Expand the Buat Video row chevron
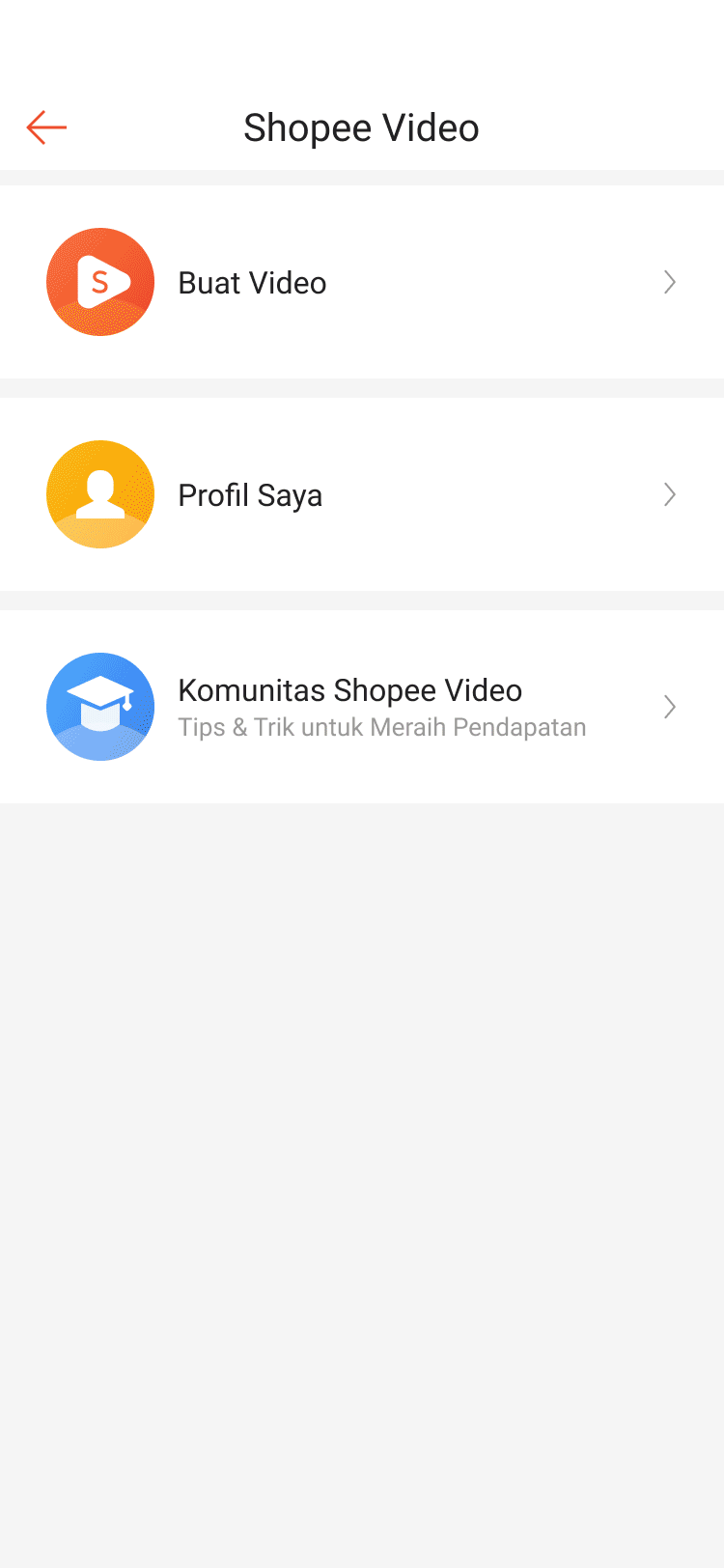Viewport: 724px width, 1568px height. pyautogui.click(x=670, y=282)
